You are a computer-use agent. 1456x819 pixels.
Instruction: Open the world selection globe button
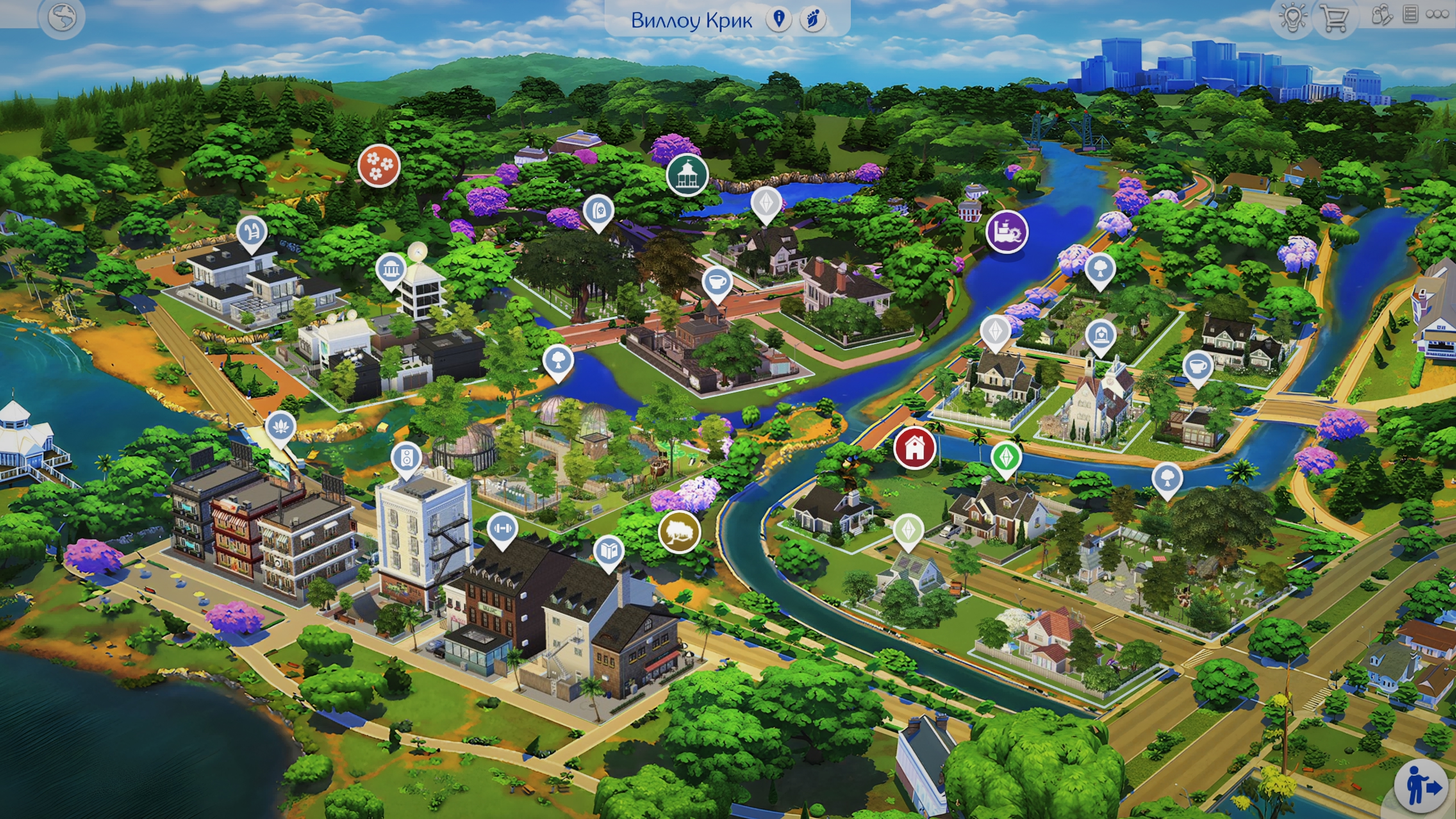coord(61,18)
